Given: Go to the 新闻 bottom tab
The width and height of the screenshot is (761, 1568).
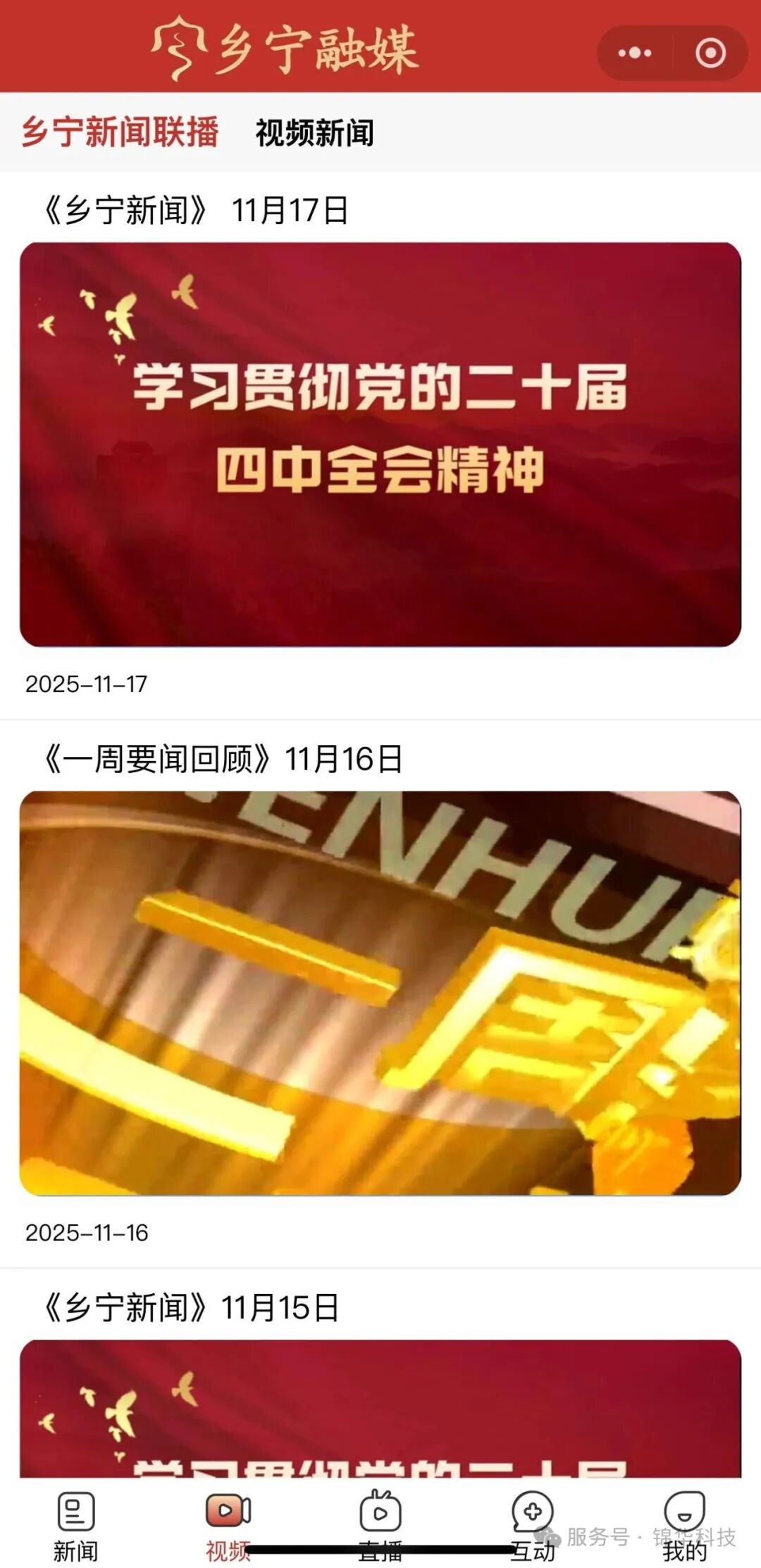Looking at the screenshot, I should pyautogui.click(x=75, y=1524).
